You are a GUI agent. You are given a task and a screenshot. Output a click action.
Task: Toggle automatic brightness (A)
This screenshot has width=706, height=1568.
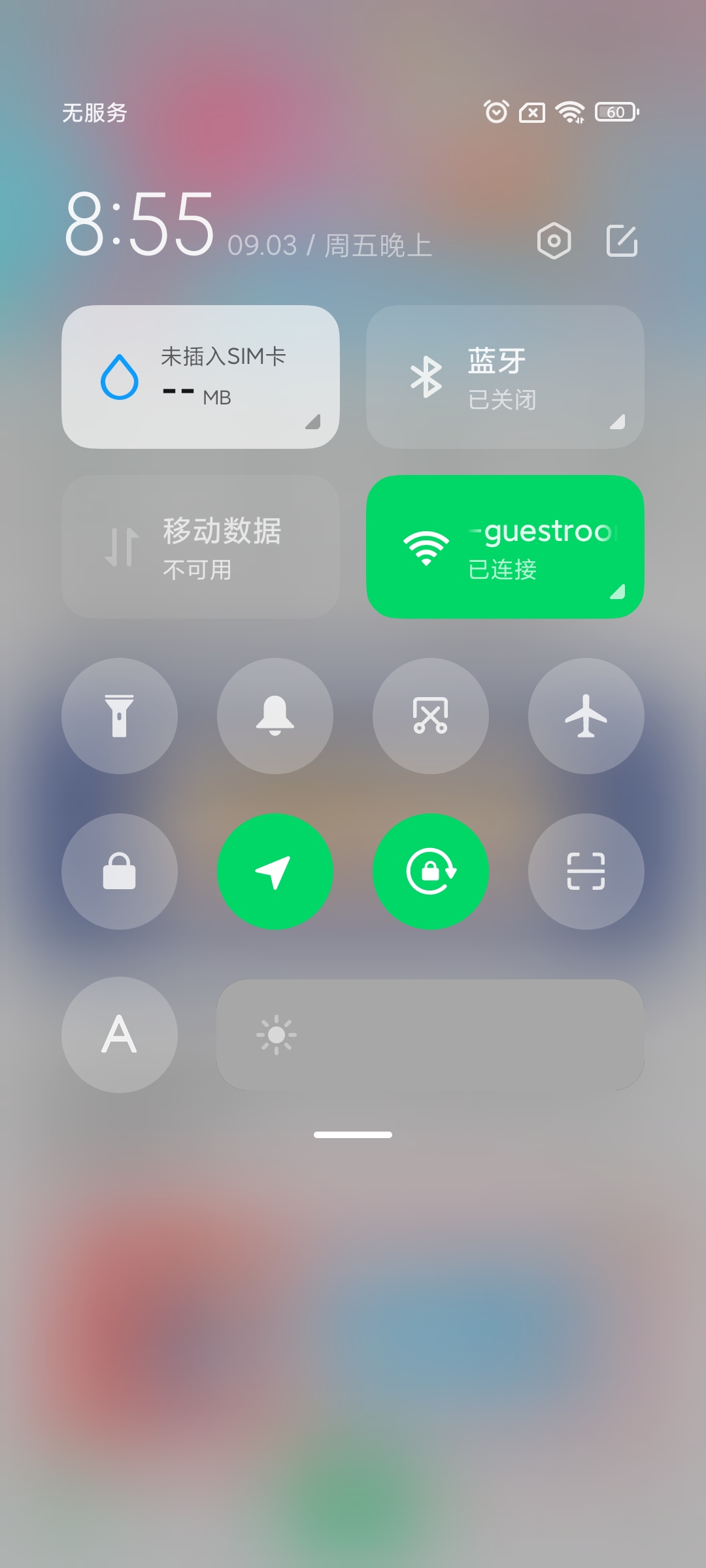[x=120, y=1035]
